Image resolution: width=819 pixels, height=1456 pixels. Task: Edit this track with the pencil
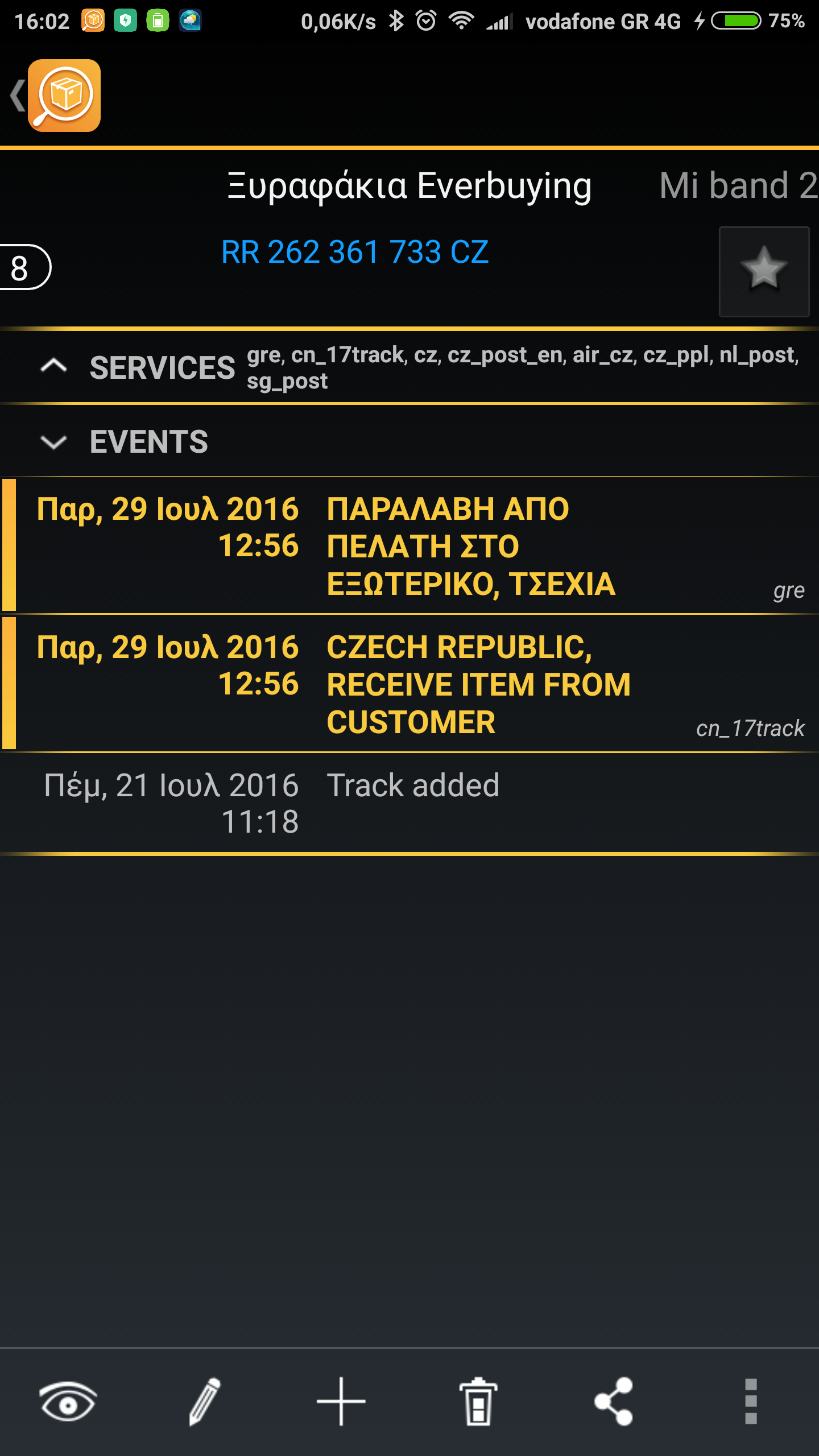click(x=205, y=1401)
